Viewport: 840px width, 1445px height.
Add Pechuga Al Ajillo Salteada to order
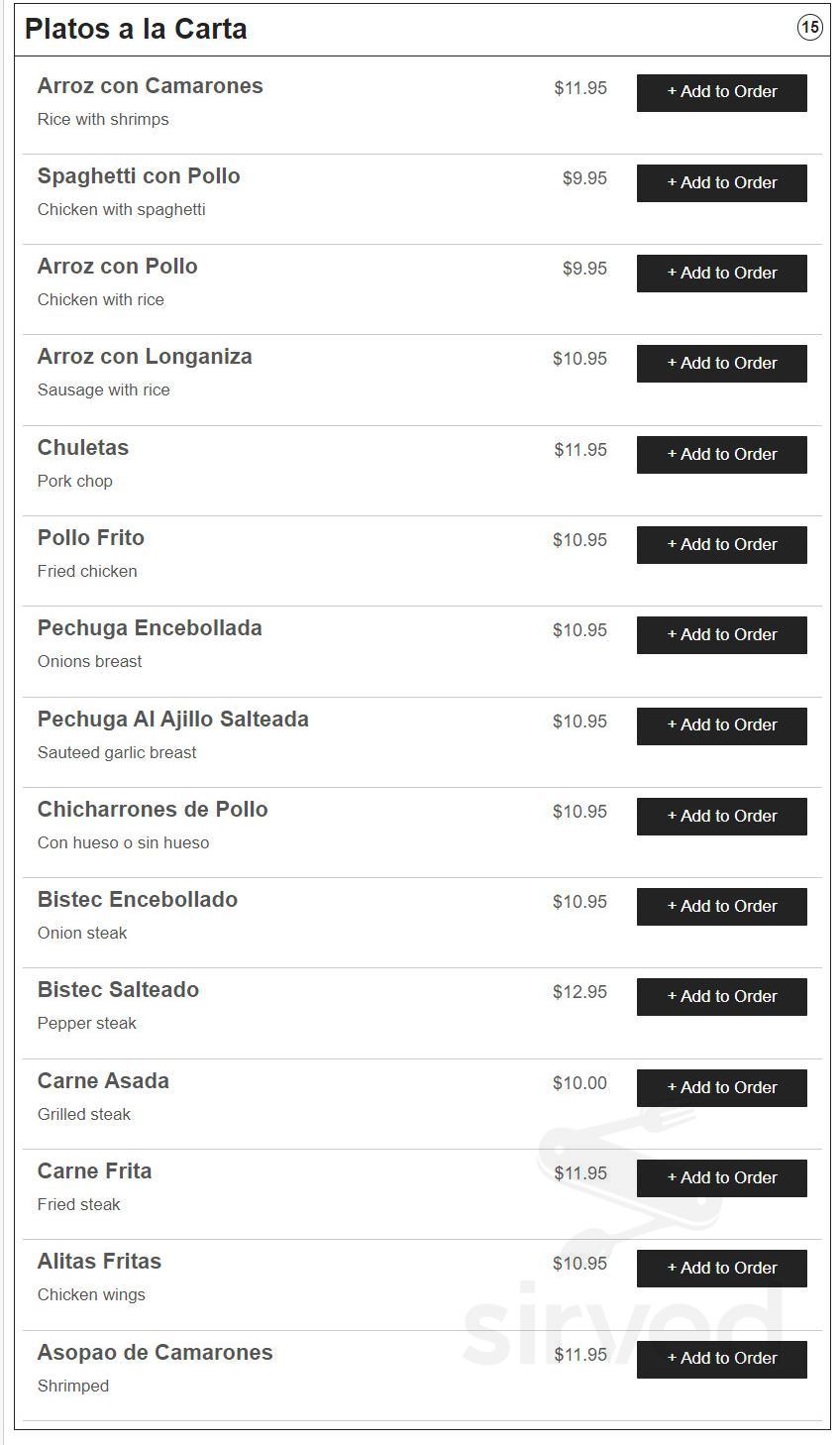721,724
